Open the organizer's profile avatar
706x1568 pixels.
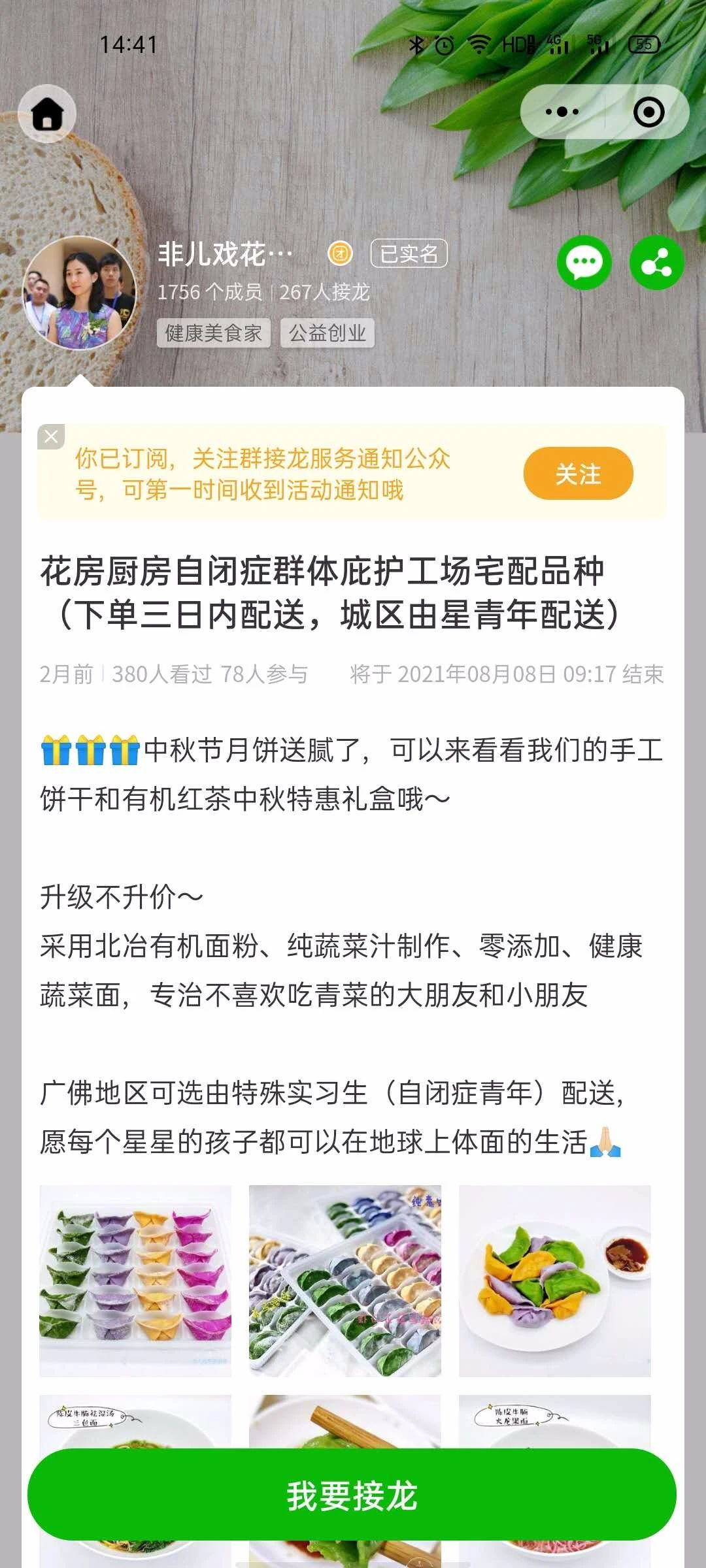[x=80, y=293]
